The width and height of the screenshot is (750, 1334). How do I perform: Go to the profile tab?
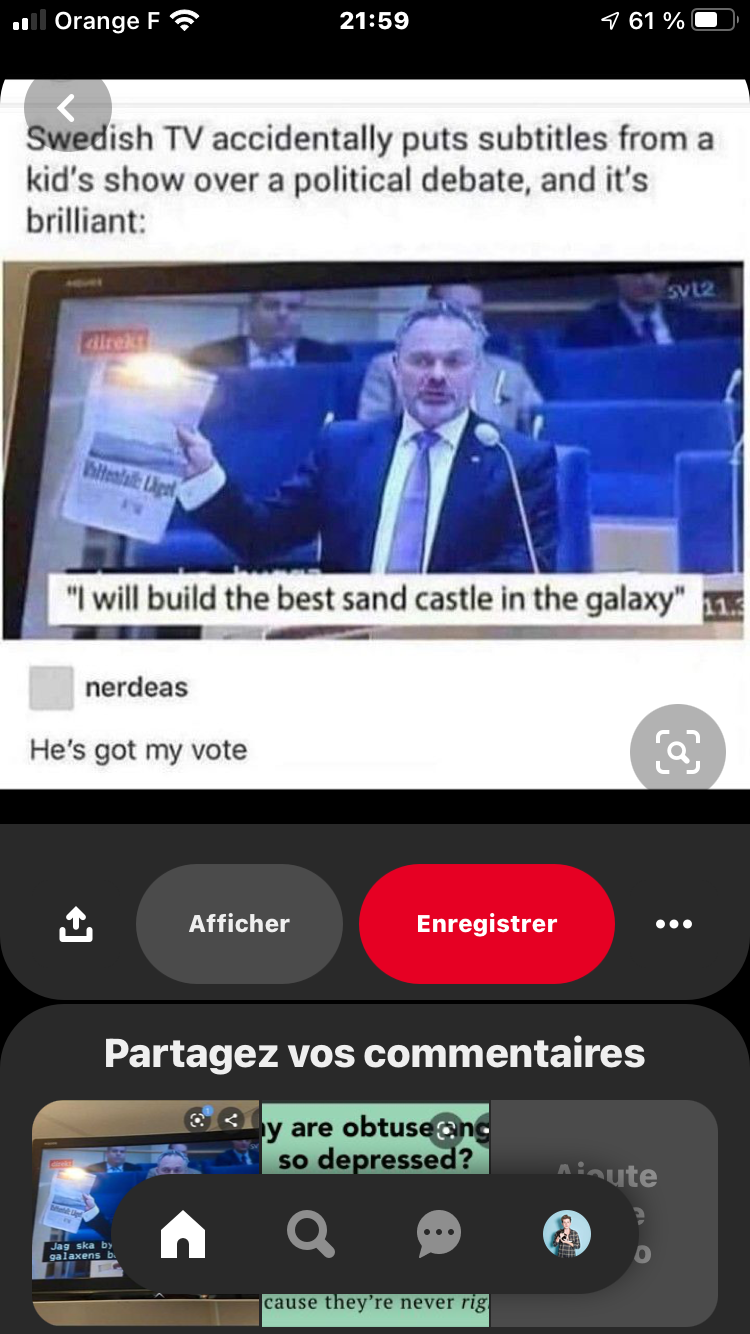click(x=566, y=1235)
